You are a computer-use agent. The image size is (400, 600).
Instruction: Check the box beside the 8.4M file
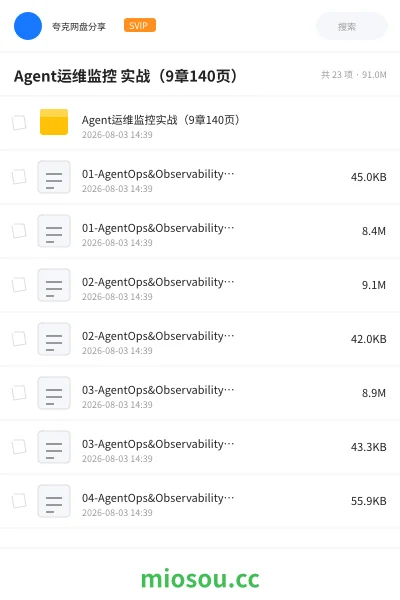pyautogui.click(x=19, y=231)
